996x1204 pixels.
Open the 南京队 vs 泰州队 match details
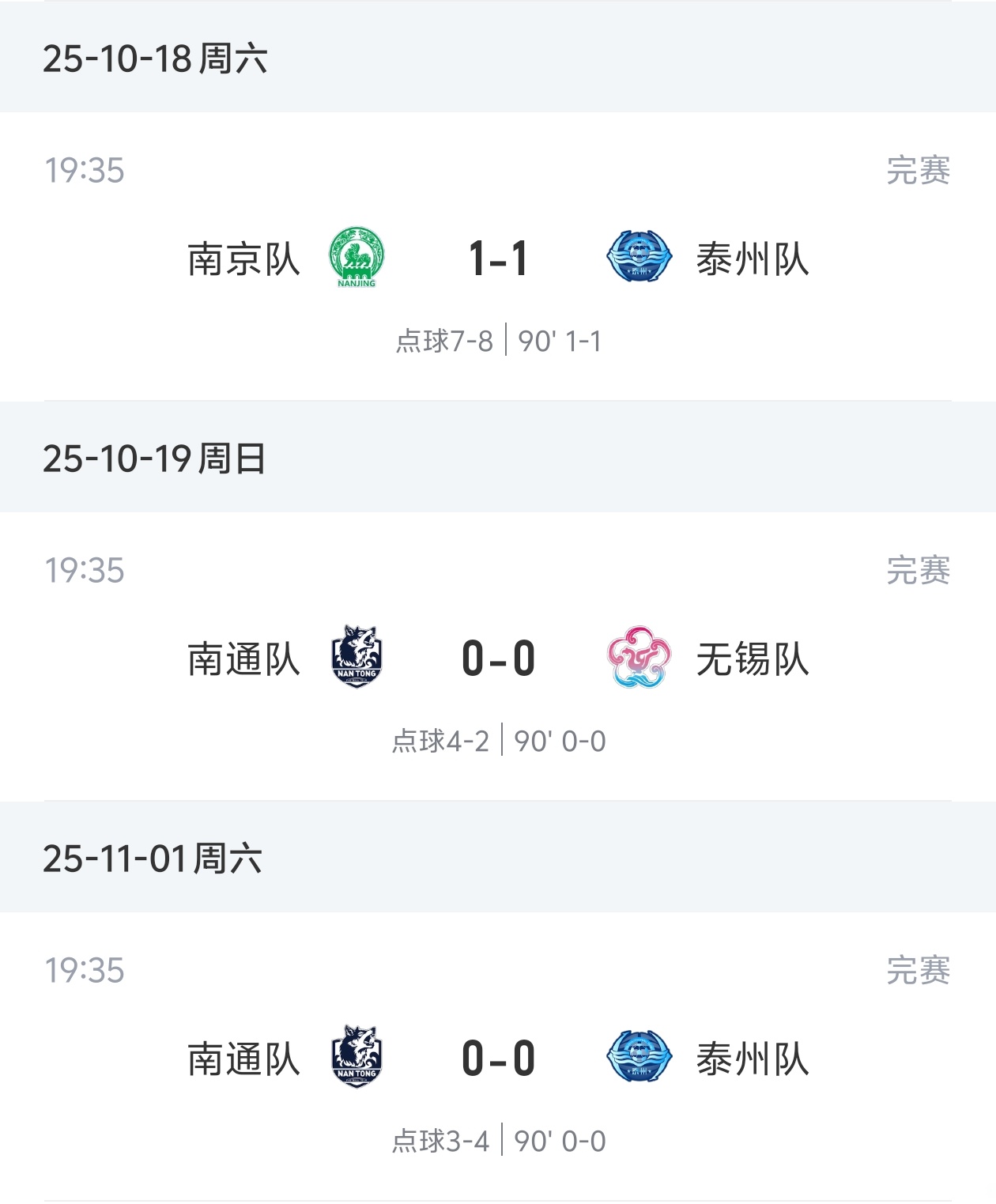click(x=498, y=258)
